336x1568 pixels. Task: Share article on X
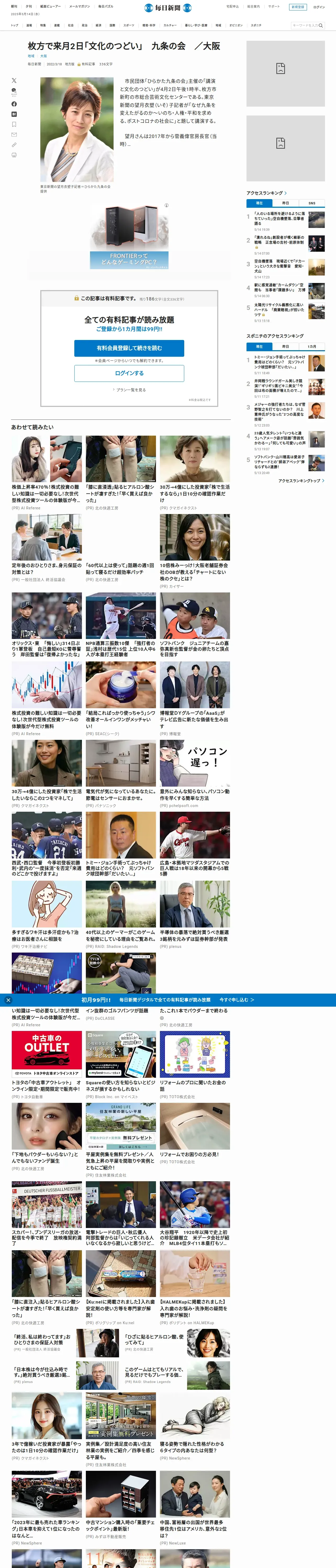pyautogui.click(x=14, y=80)
